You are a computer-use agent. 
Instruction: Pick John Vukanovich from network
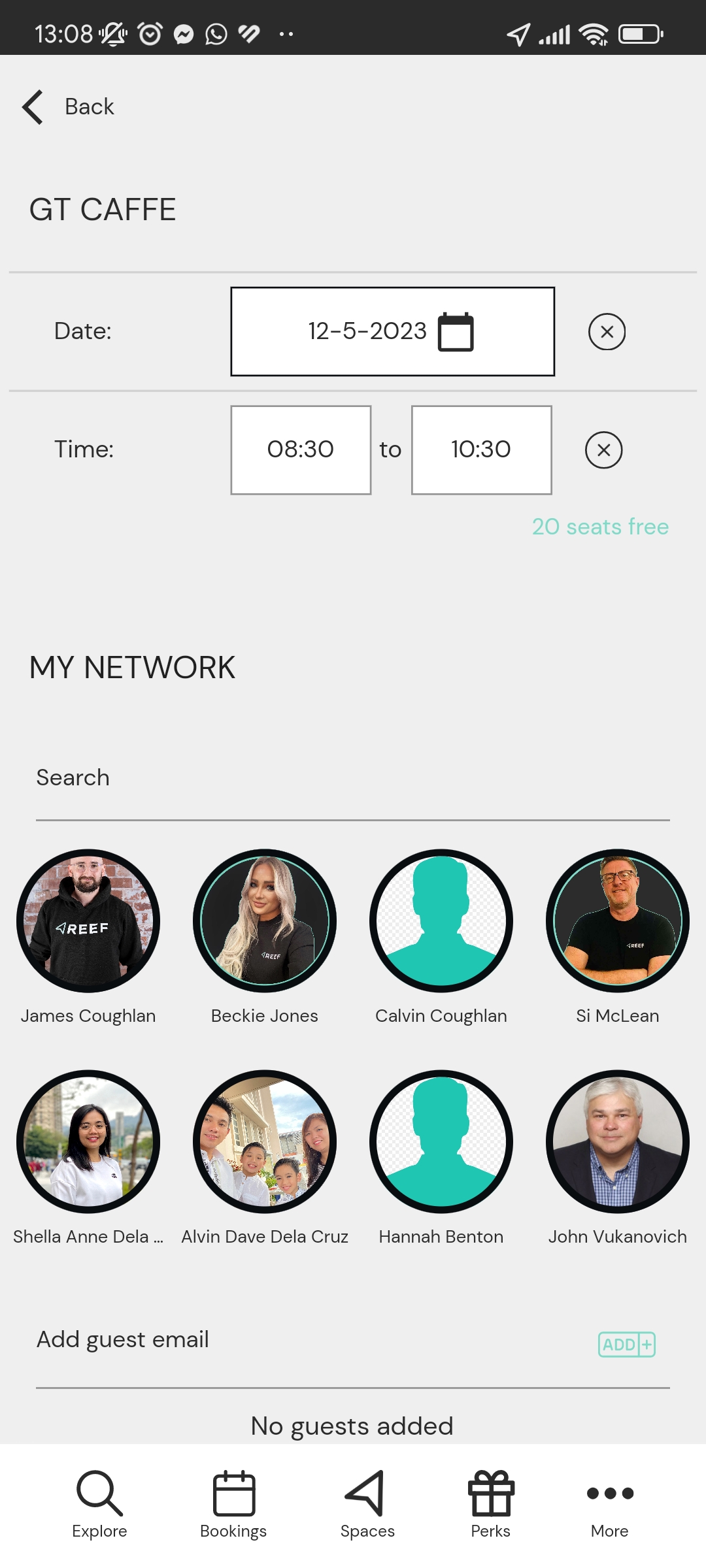tap(618, 1142)
